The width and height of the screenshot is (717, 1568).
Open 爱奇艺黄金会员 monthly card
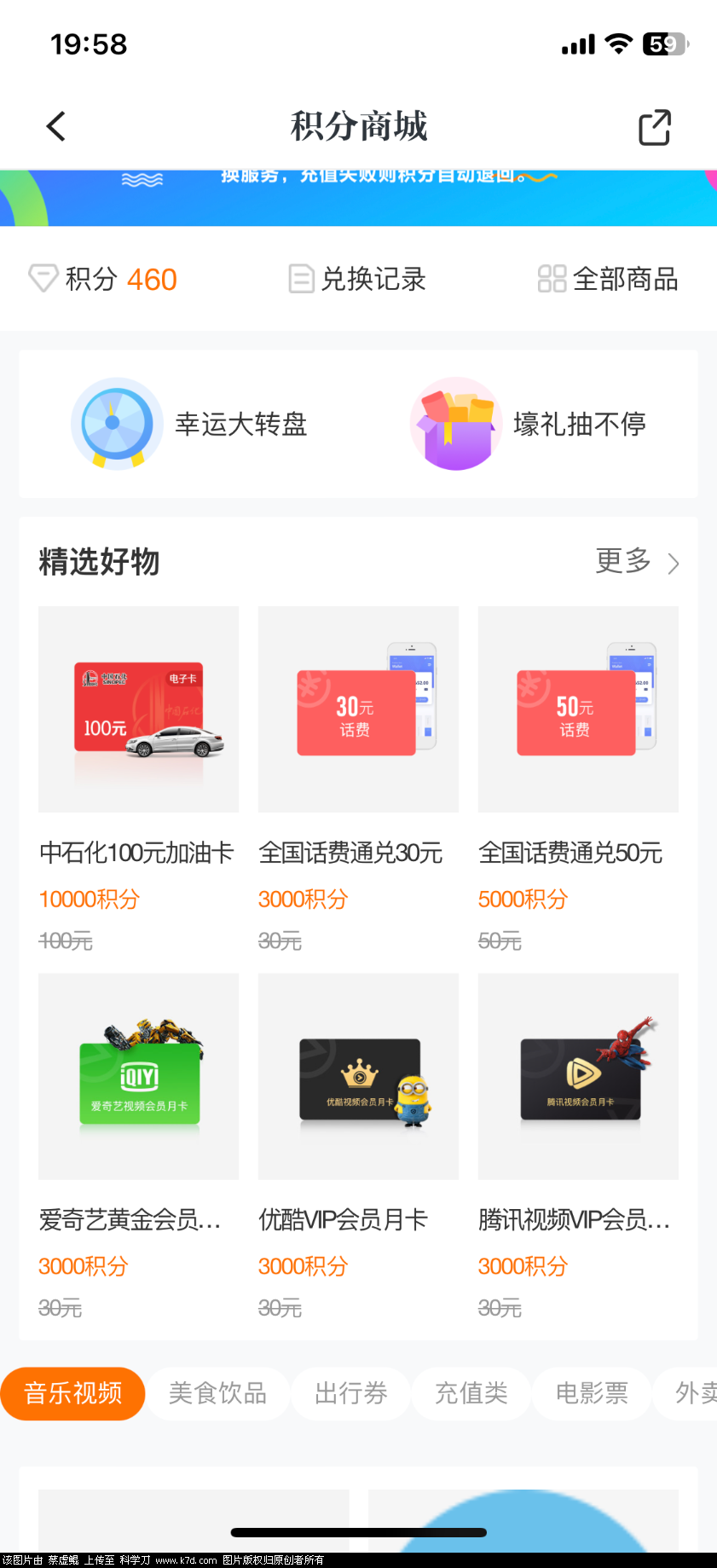pyautogui.click(x=138, y=1076)
